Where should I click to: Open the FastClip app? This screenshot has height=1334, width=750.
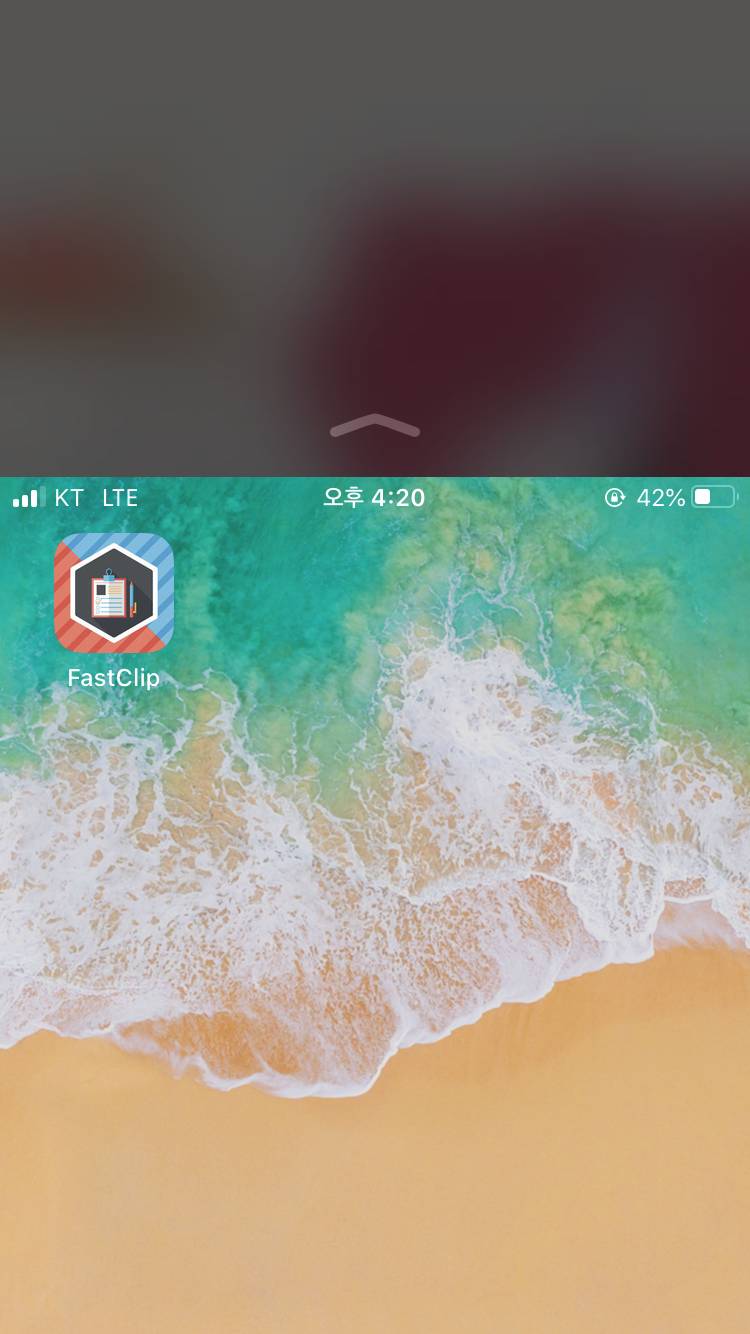tap(114, 593)
